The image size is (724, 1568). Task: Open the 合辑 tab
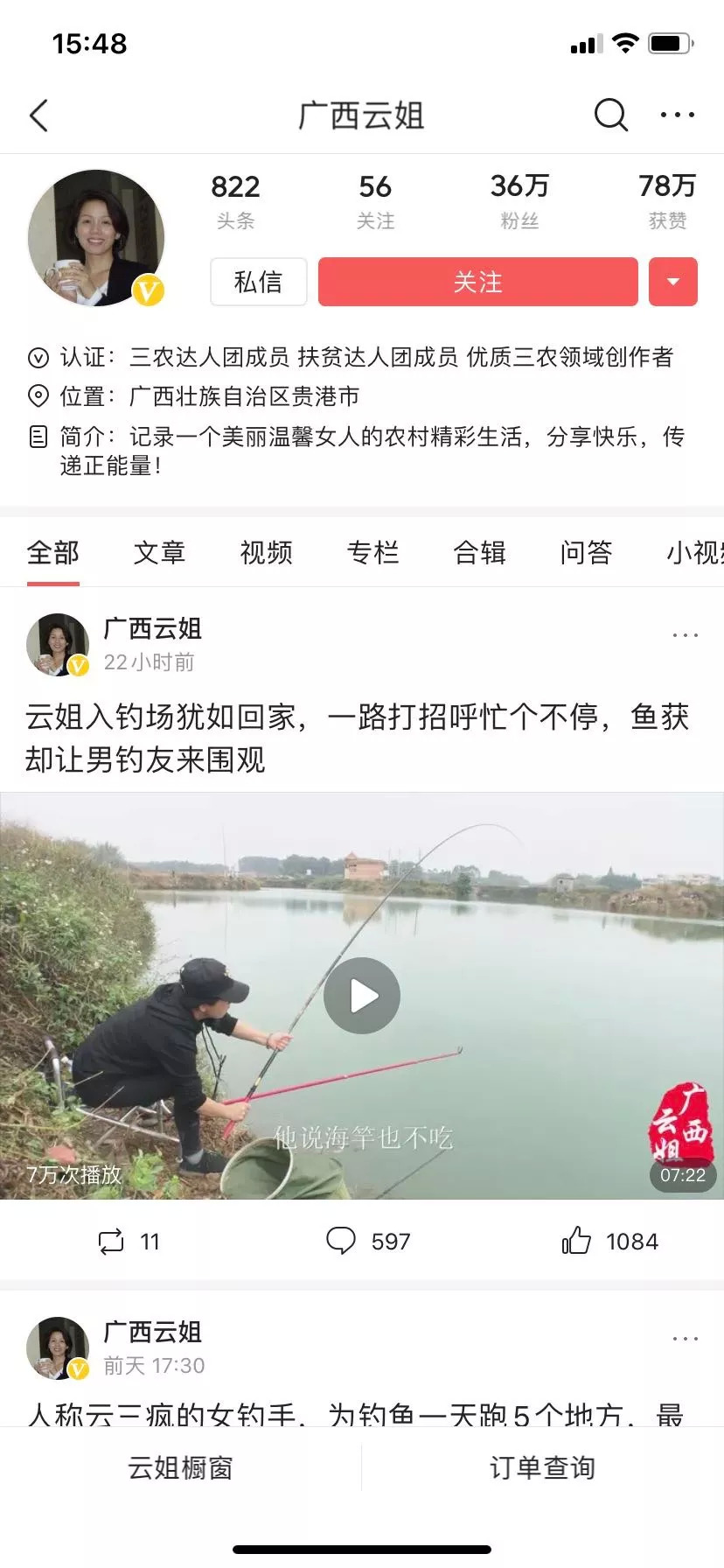point(479,552)
